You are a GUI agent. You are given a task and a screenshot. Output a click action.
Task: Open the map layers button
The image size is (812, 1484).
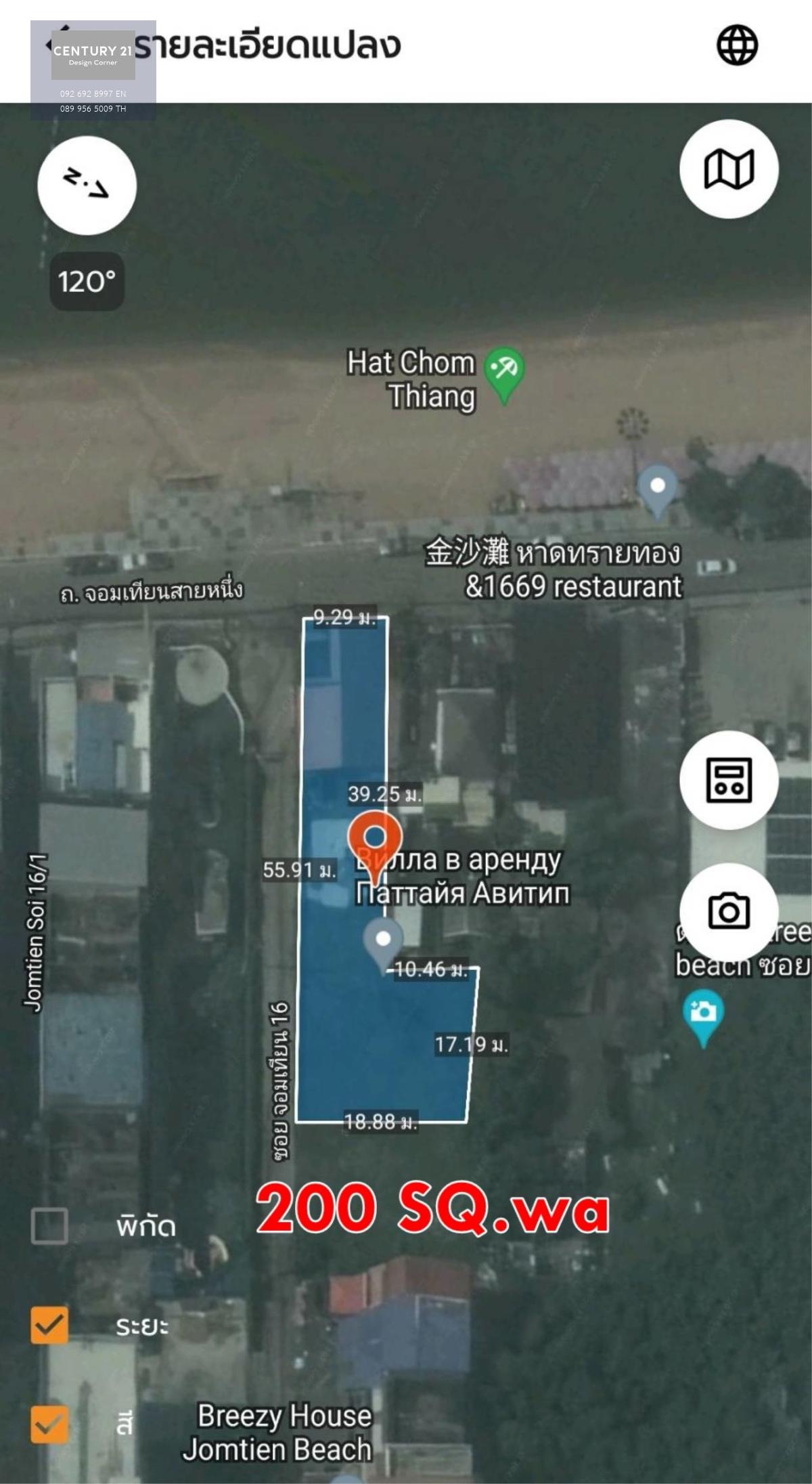pyautogui.click(x=729, y=169)
